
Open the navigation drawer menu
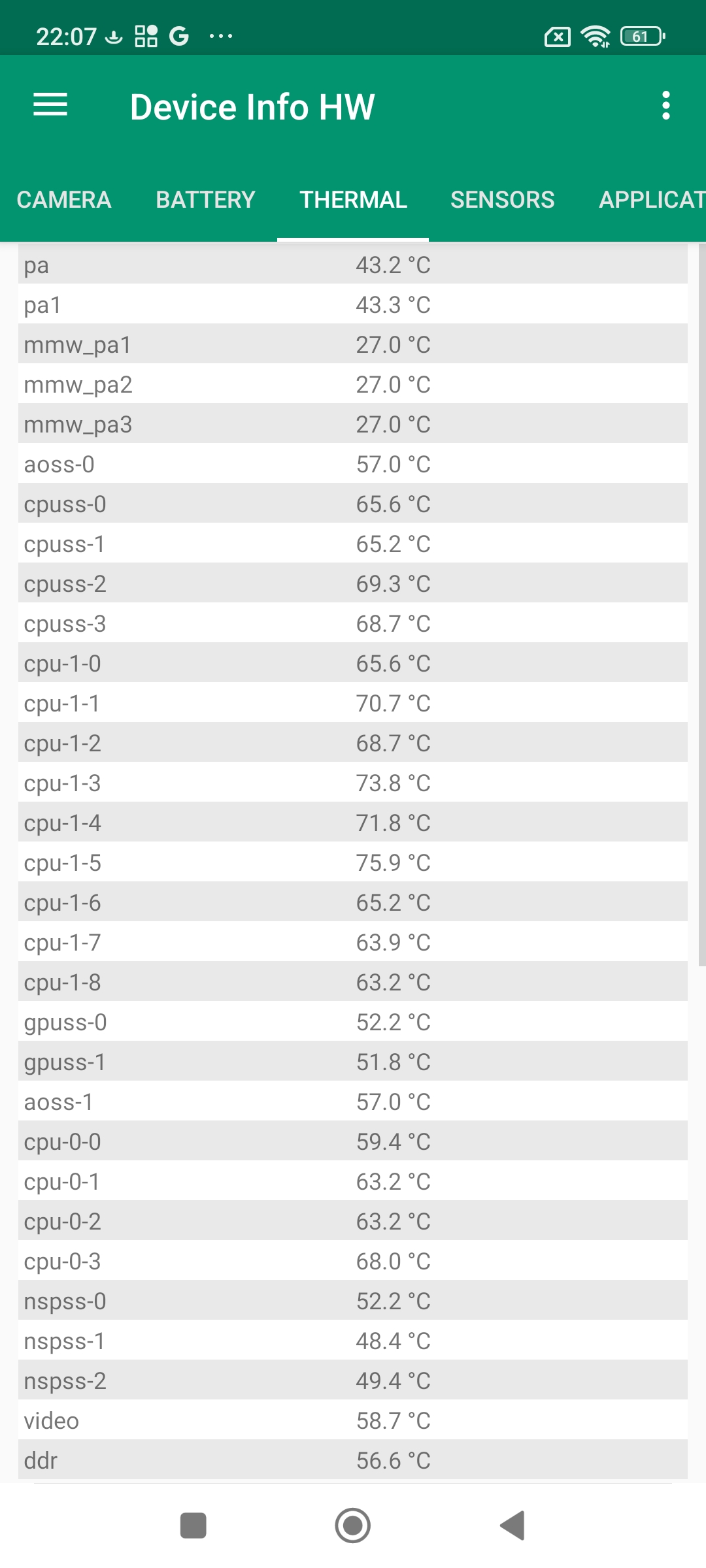point(50,105)
